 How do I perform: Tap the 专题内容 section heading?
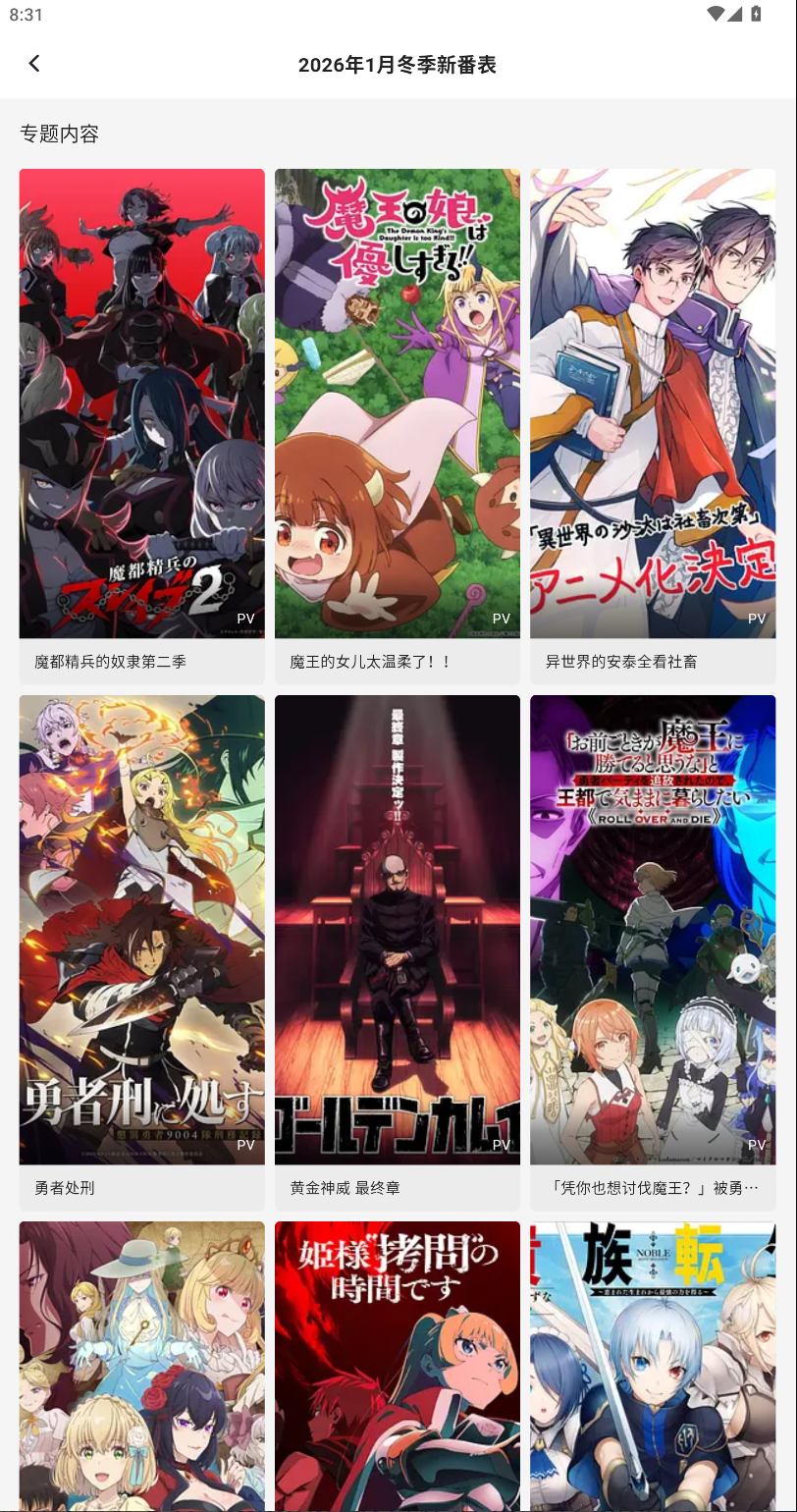click(57, 134)
